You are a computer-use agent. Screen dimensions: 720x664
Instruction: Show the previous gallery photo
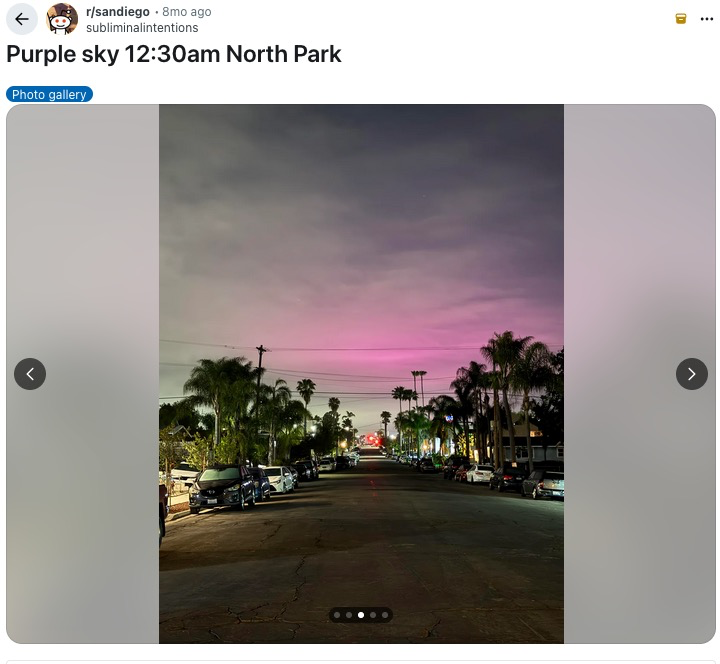click(x=30, y=374)
